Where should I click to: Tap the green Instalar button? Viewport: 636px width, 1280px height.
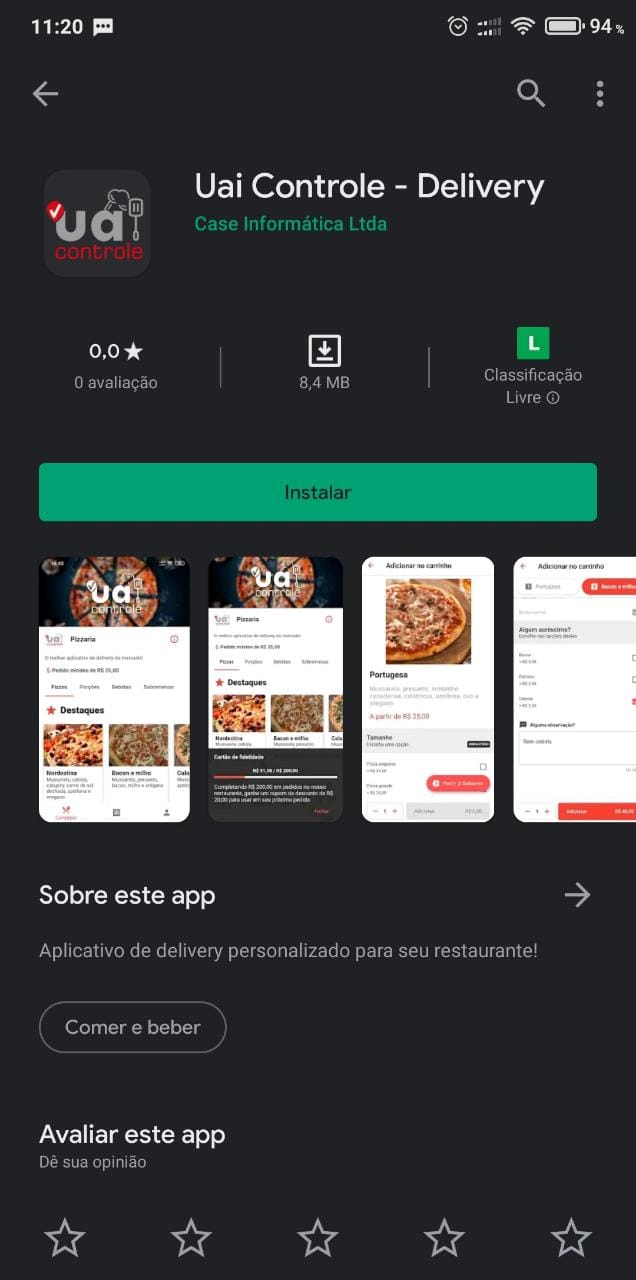(318, 492)
